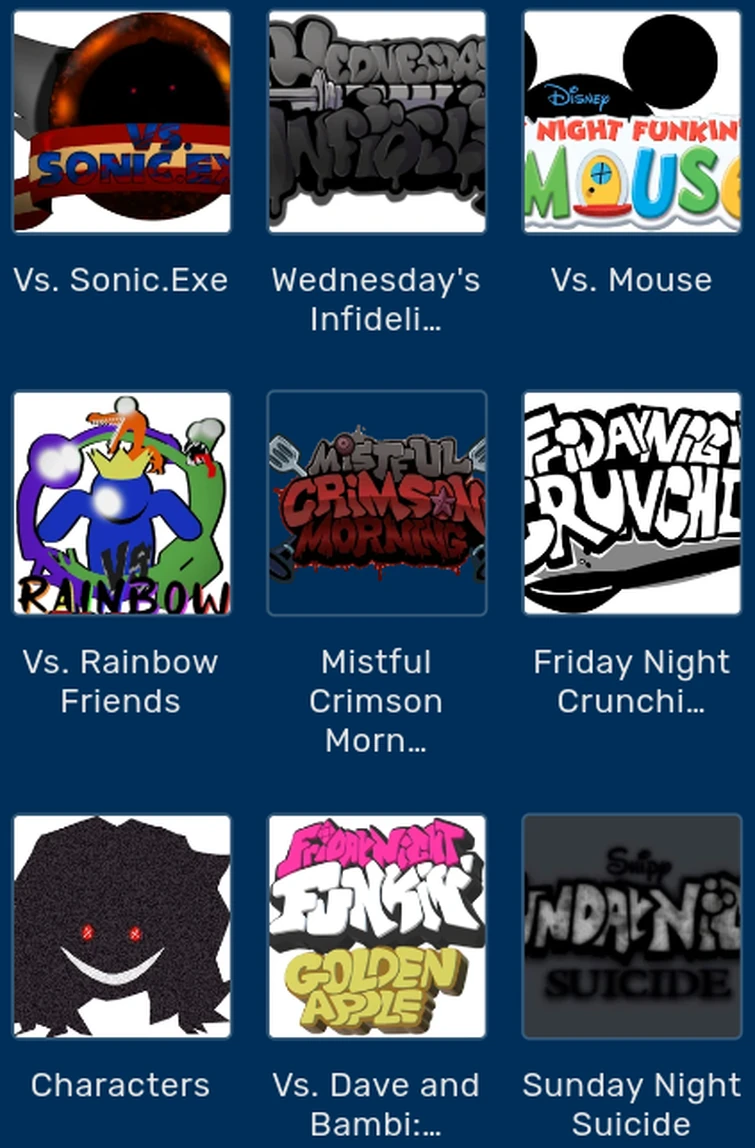The height and width of the screenshot is (1148, 755).
Task: View the Vs. Rainbow Friends tile
Action: pyautogui.click(x=121, y=503)
